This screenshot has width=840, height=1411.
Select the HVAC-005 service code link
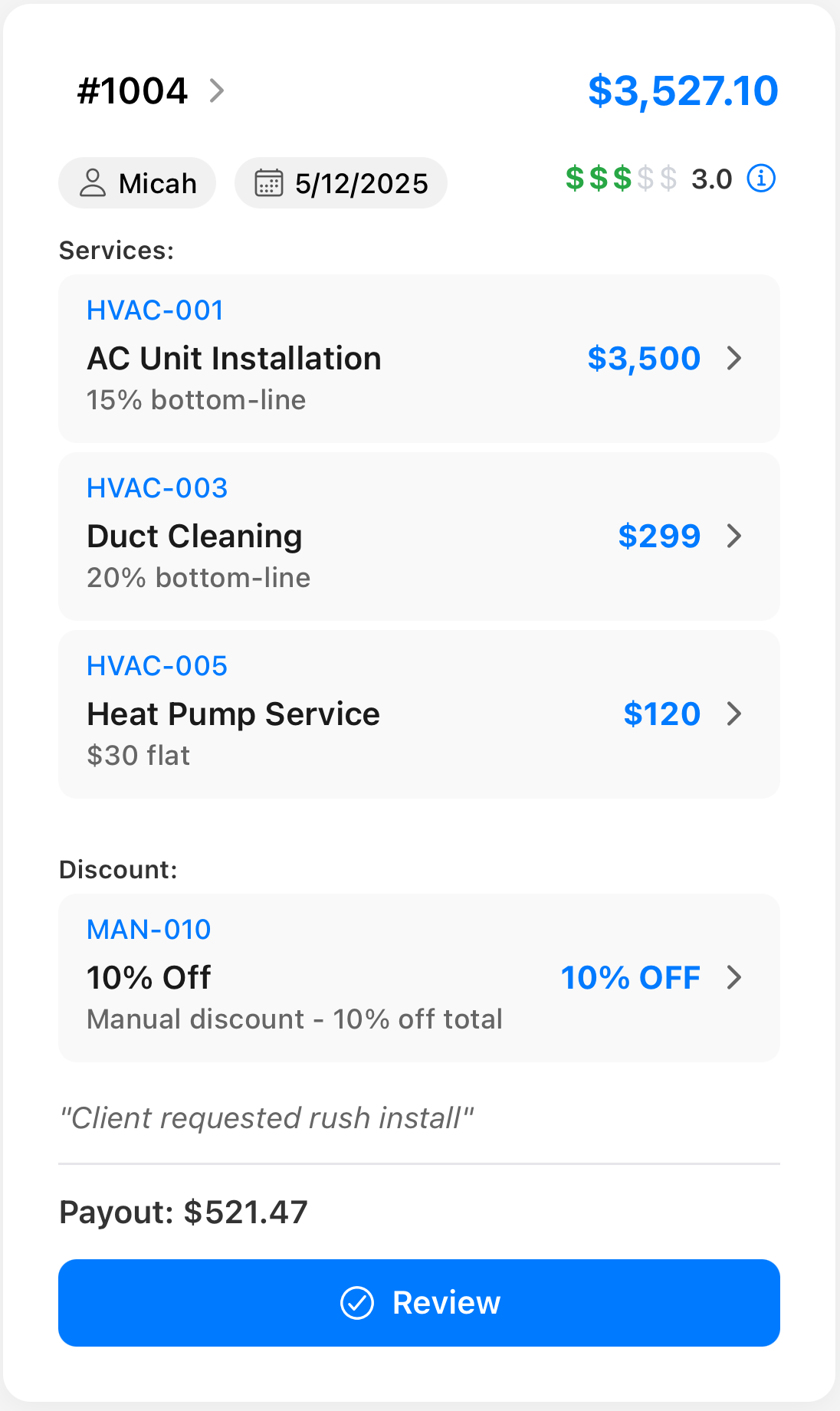(x=157, y=666)
